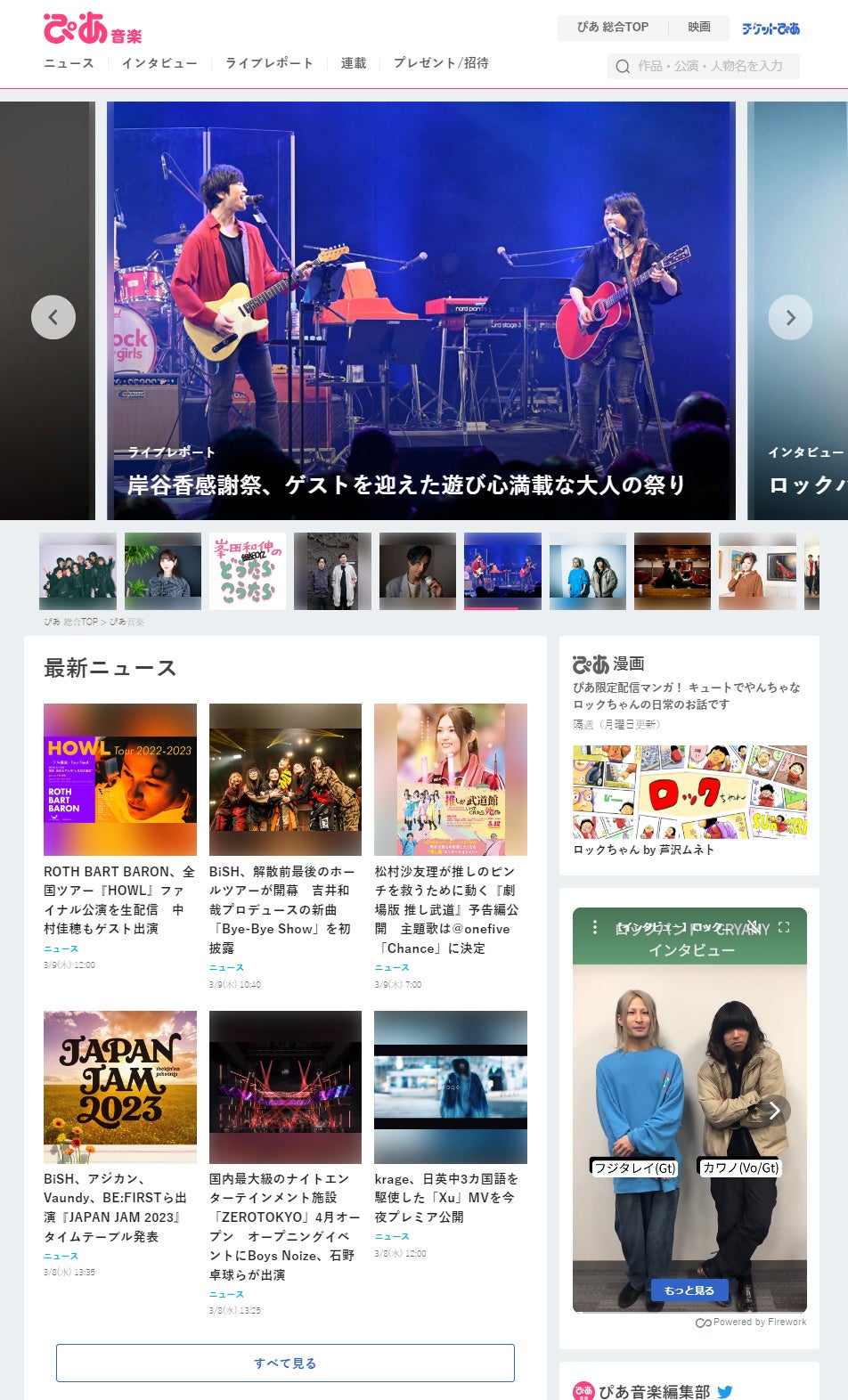Select プレゼント/招待 in the menu
Screen dimensions: 848x1400
[x=441, y=63]
